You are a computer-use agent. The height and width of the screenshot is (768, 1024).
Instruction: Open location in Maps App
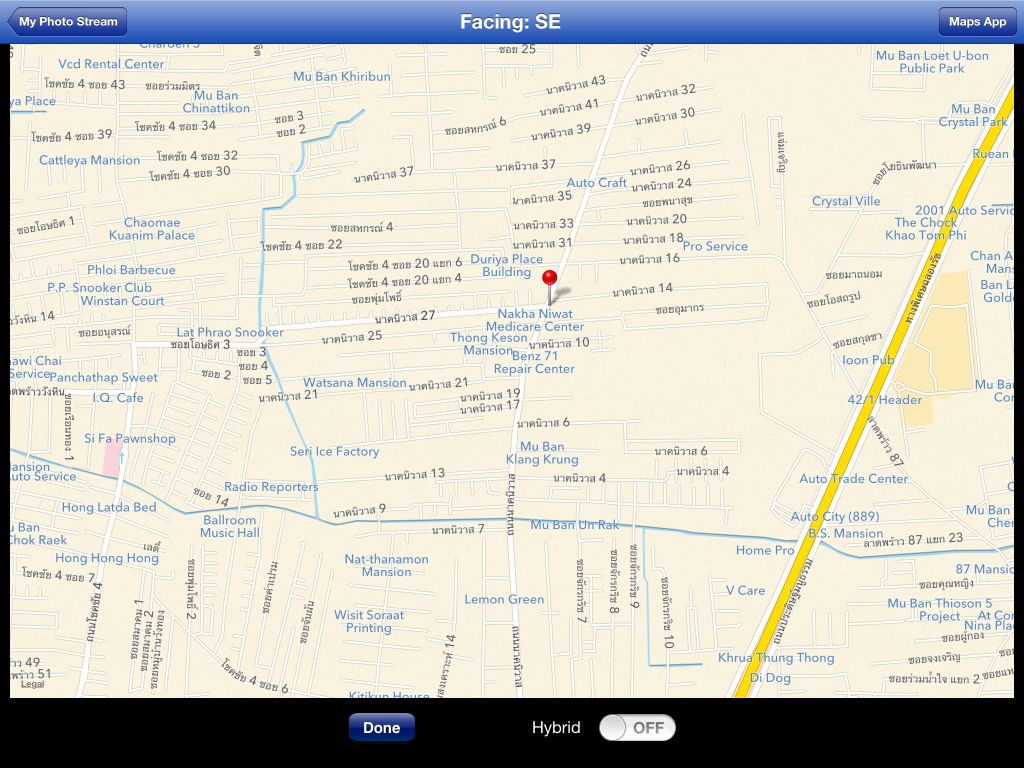pos(977,21)
